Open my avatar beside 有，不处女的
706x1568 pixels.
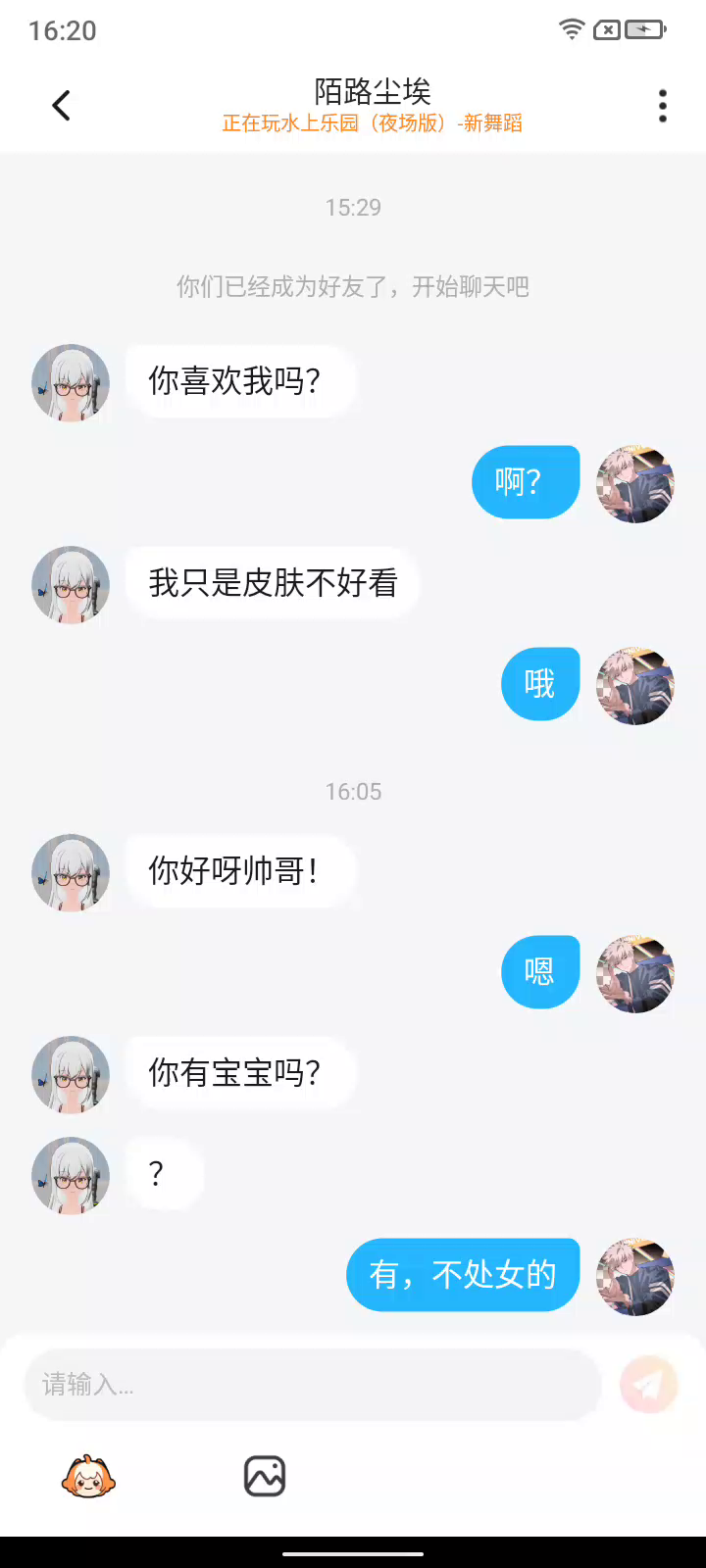click(635, 1276)
